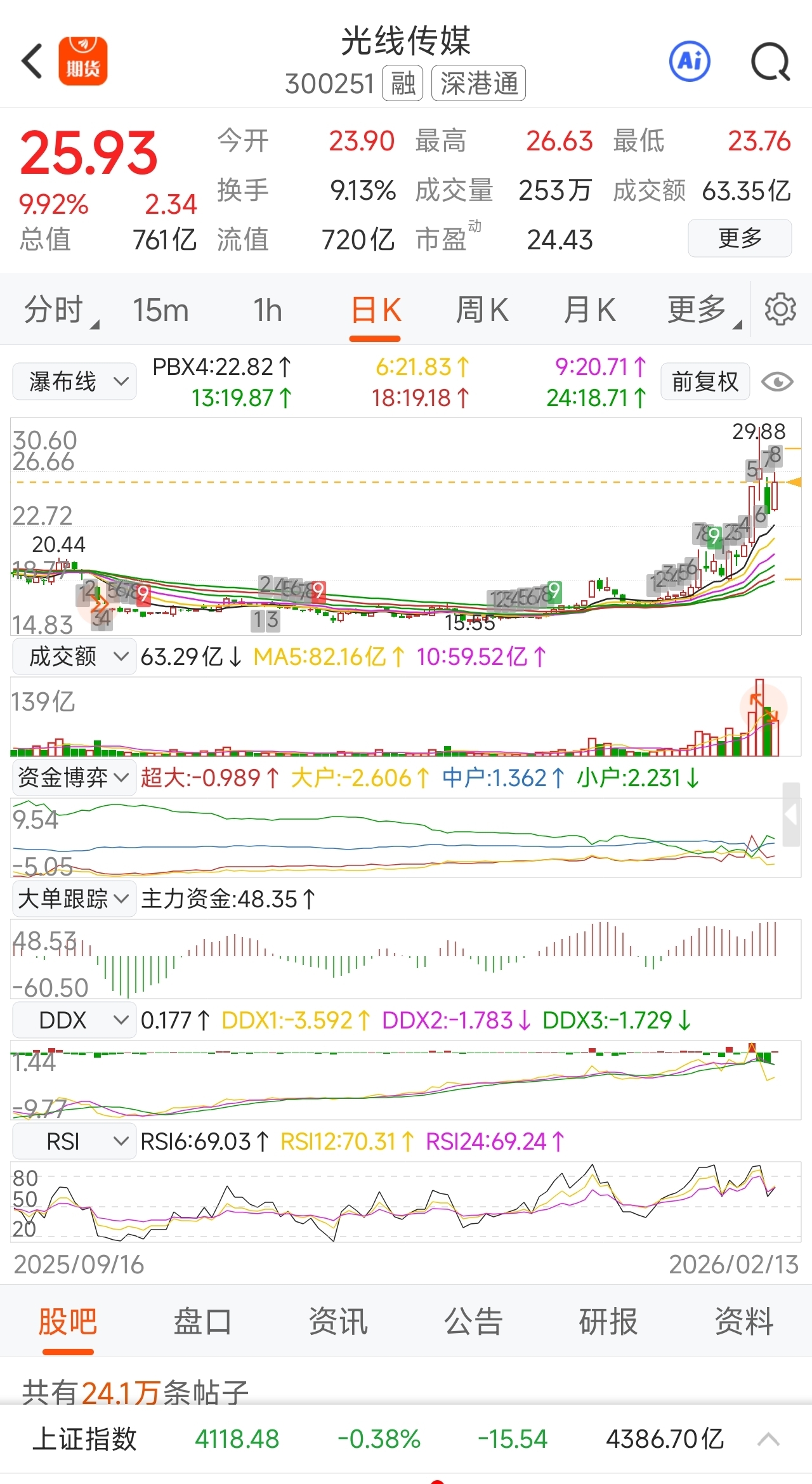Open the 公告 announcements tab

pyautogui.click(x=473, y=1322)
